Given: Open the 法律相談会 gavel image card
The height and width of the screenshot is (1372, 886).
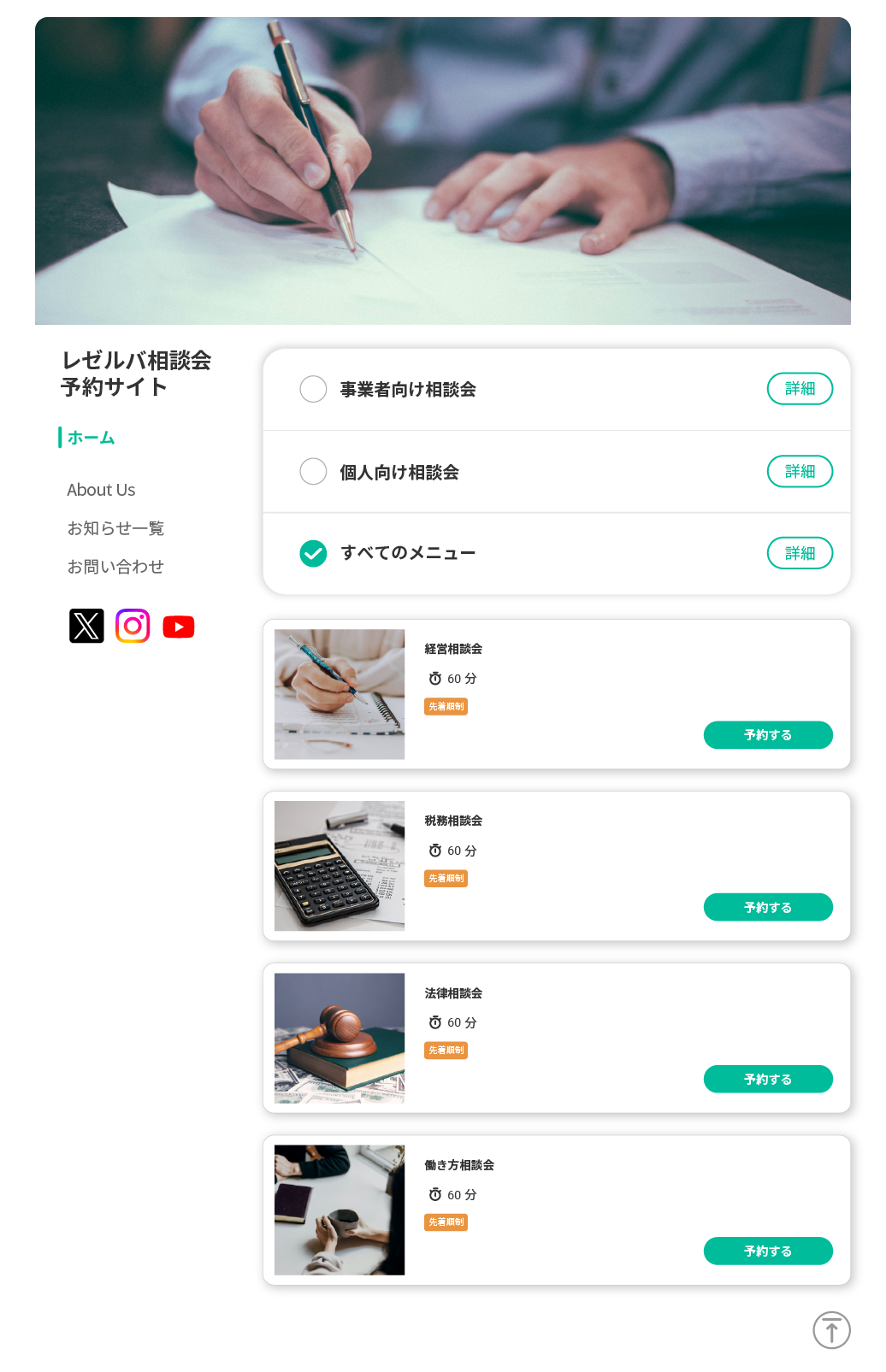Looking at the screenshot, I should pyautogui.click(x=340, y=1038).
